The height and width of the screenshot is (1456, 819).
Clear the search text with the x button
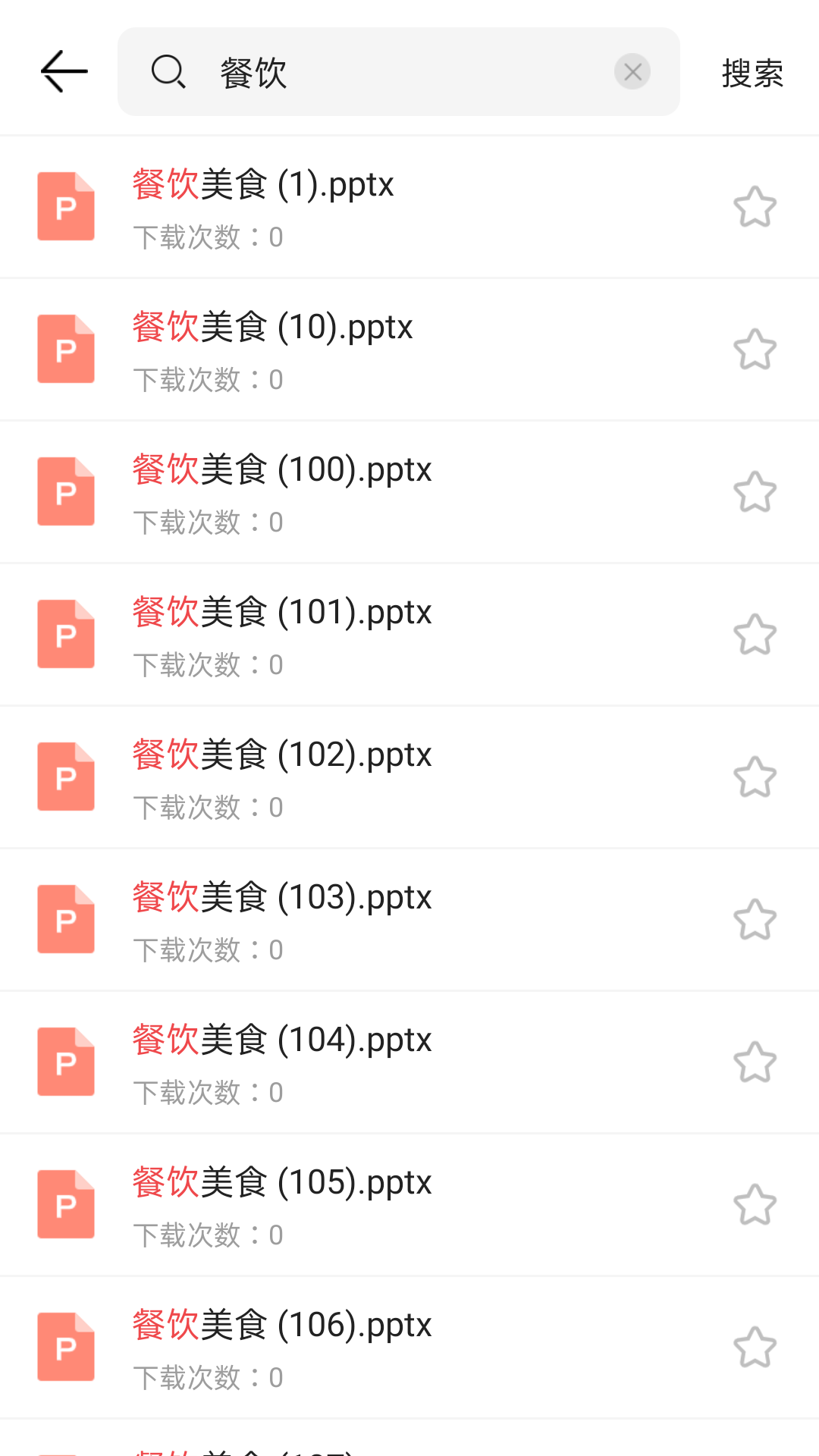633,71
